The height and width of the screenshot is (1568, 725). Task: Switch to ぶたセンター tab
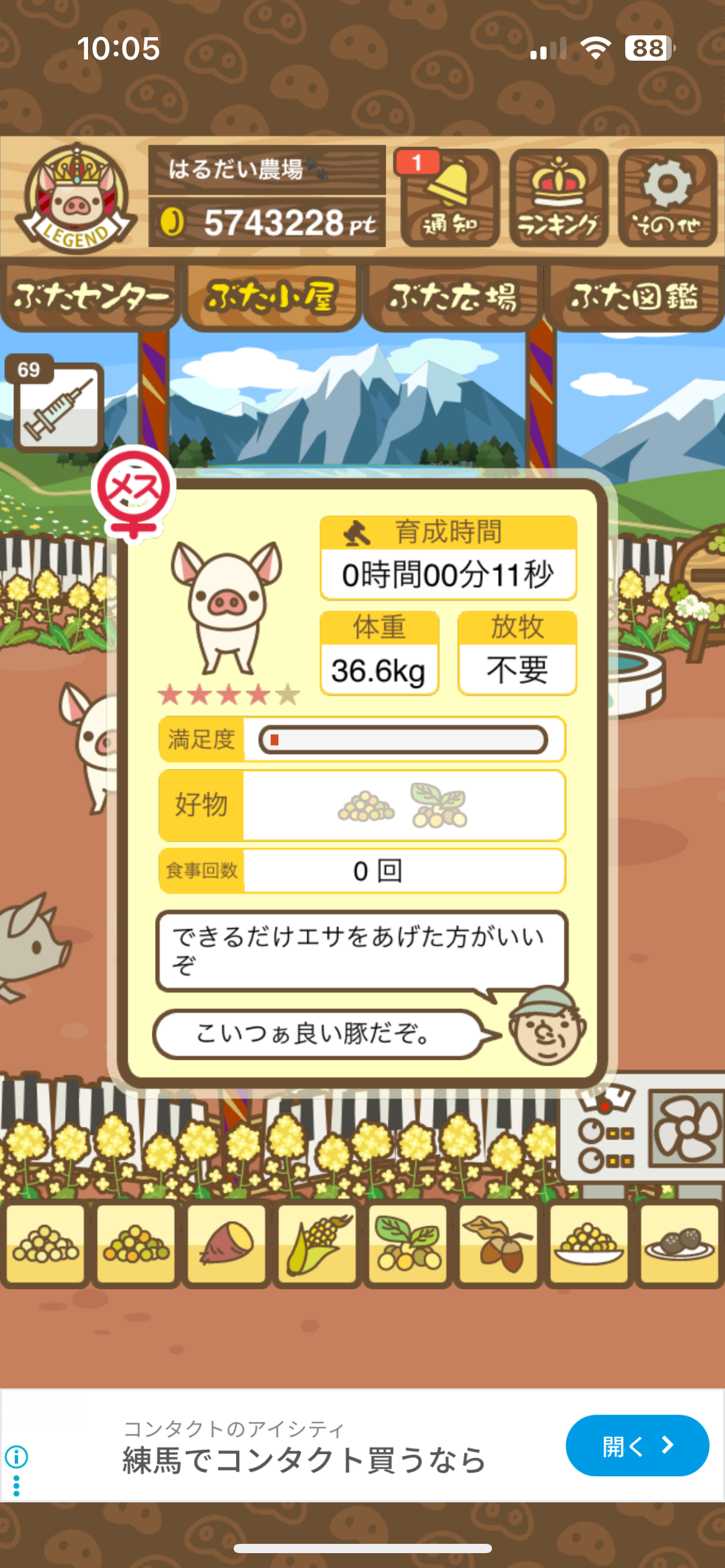point(90,297)
